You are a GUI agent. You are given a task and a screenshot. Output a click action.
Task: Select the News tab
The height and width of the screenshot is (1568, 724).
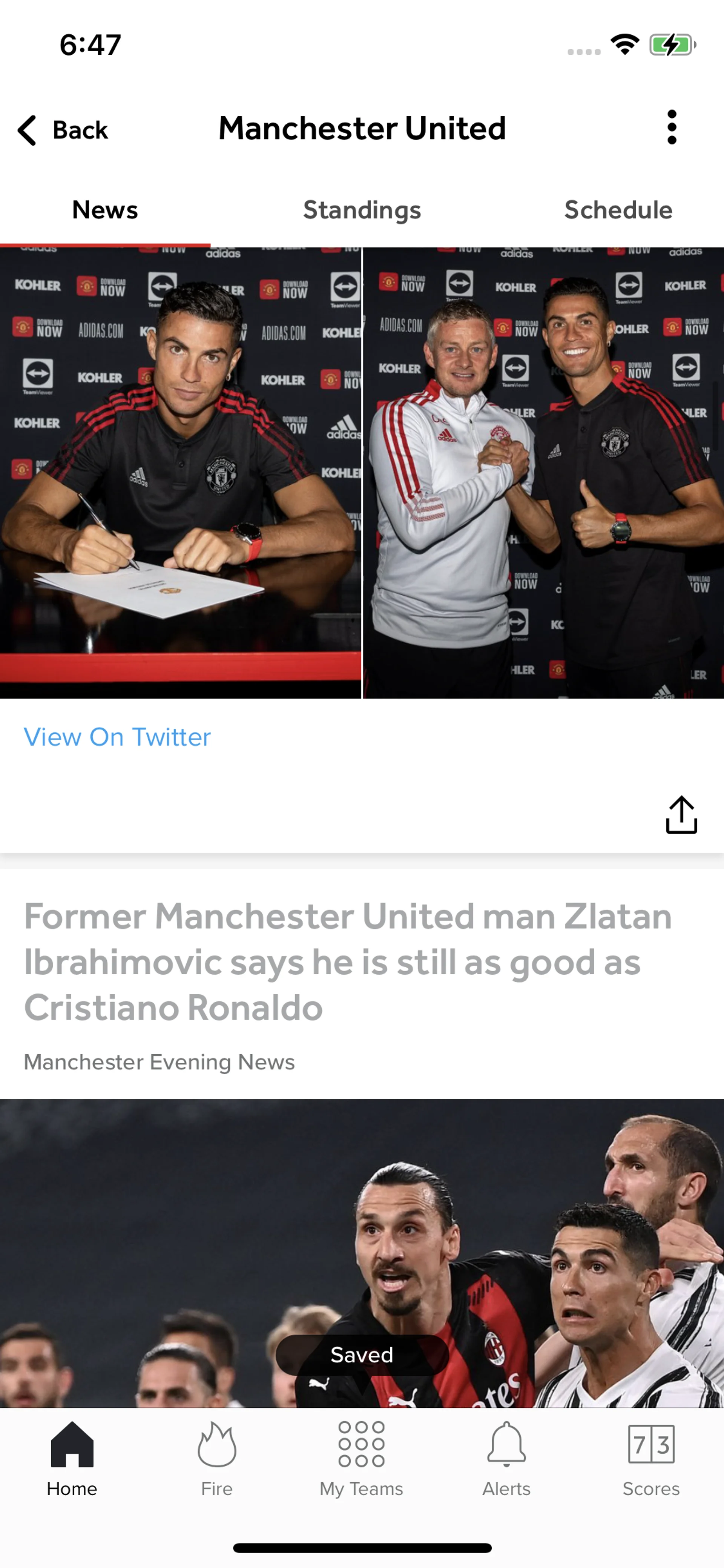105,210
